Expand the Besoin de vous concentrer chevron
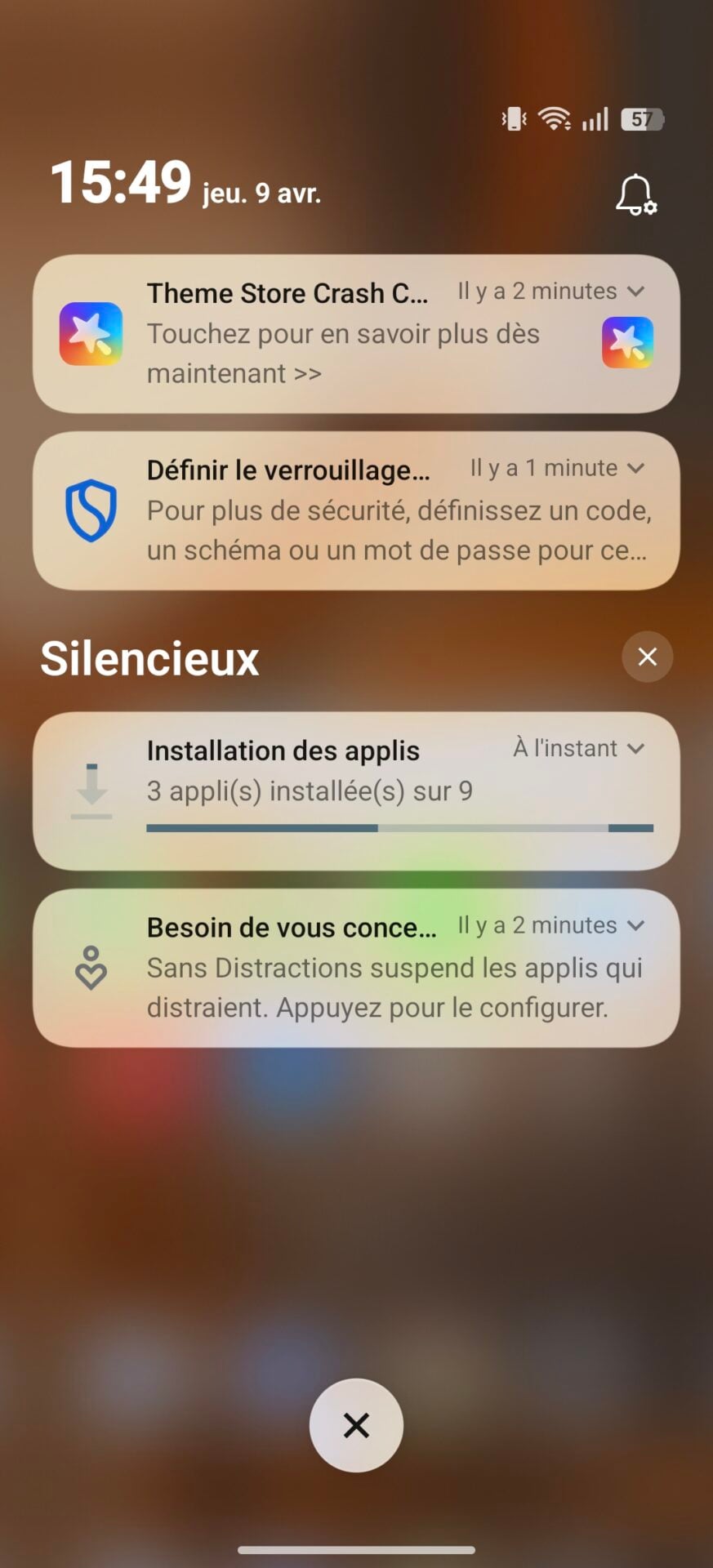 pyautogui.click(x=636, y=925)
